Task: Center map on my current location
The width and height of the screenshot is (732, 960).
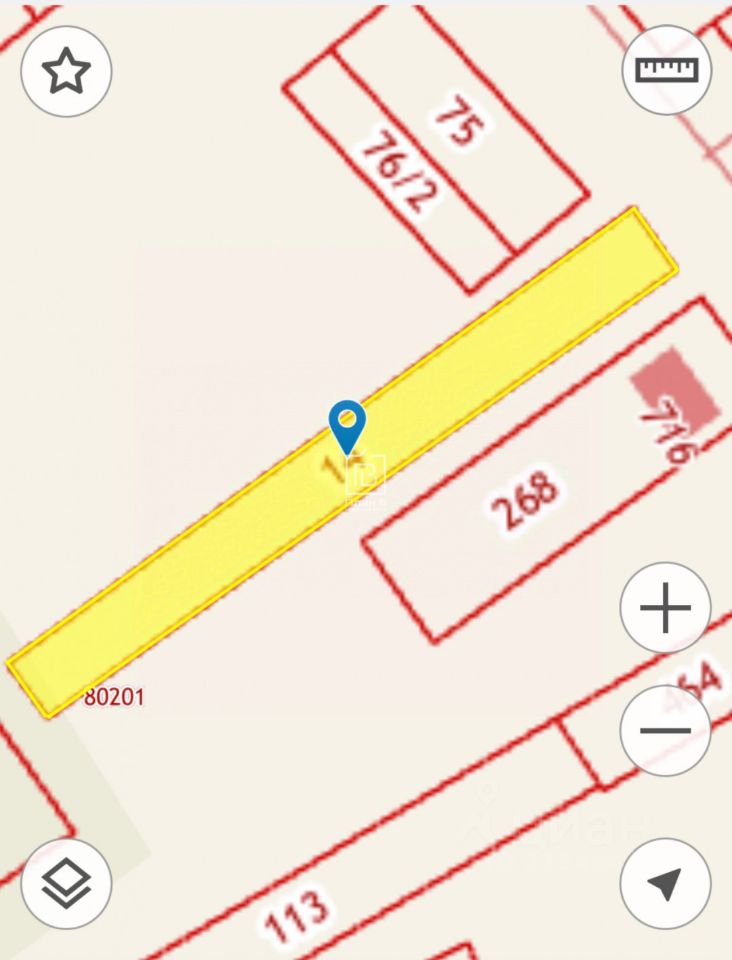Action: point(665,884)
